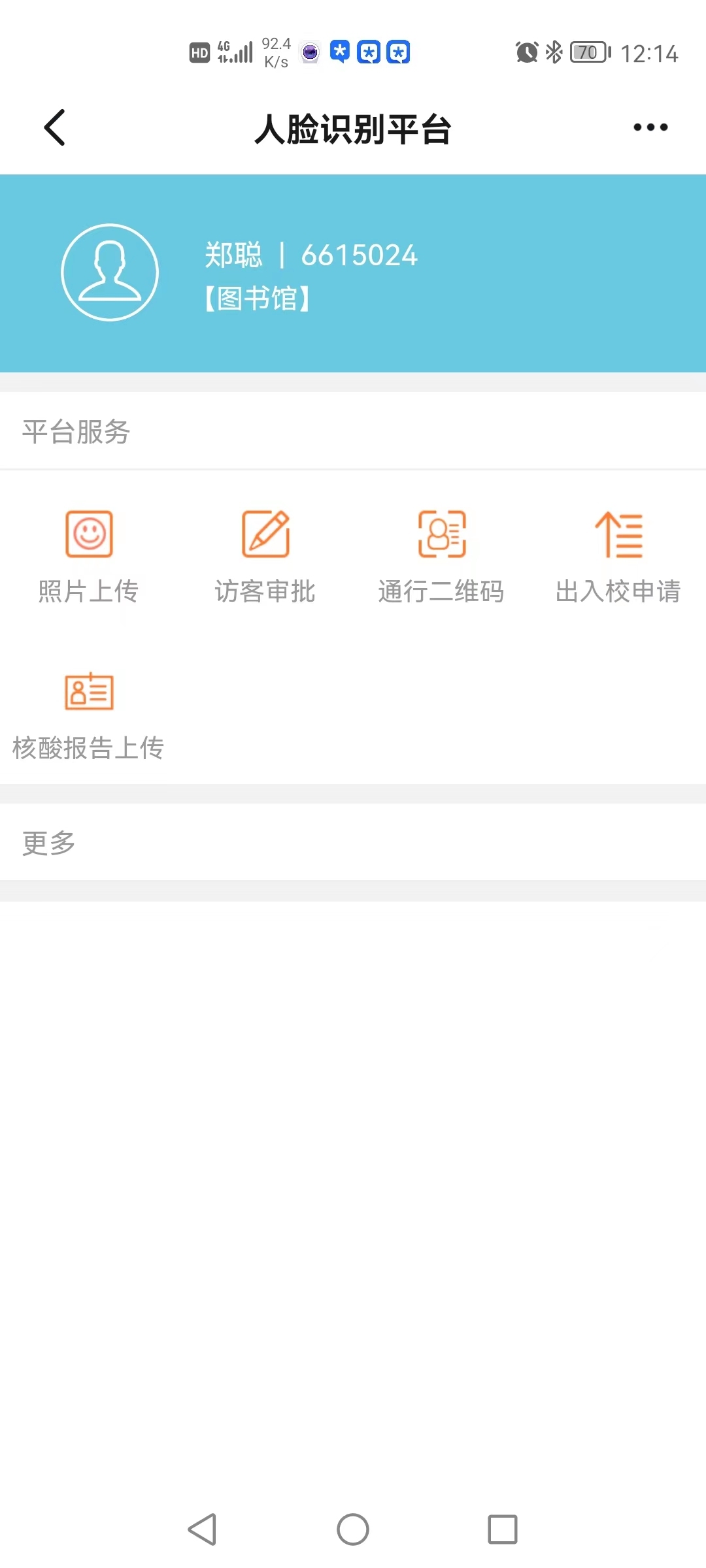The width and height of the screenshot is (706, 1568).
Task: Tap the profile avatar icon
Action: (x=110, y=272)
